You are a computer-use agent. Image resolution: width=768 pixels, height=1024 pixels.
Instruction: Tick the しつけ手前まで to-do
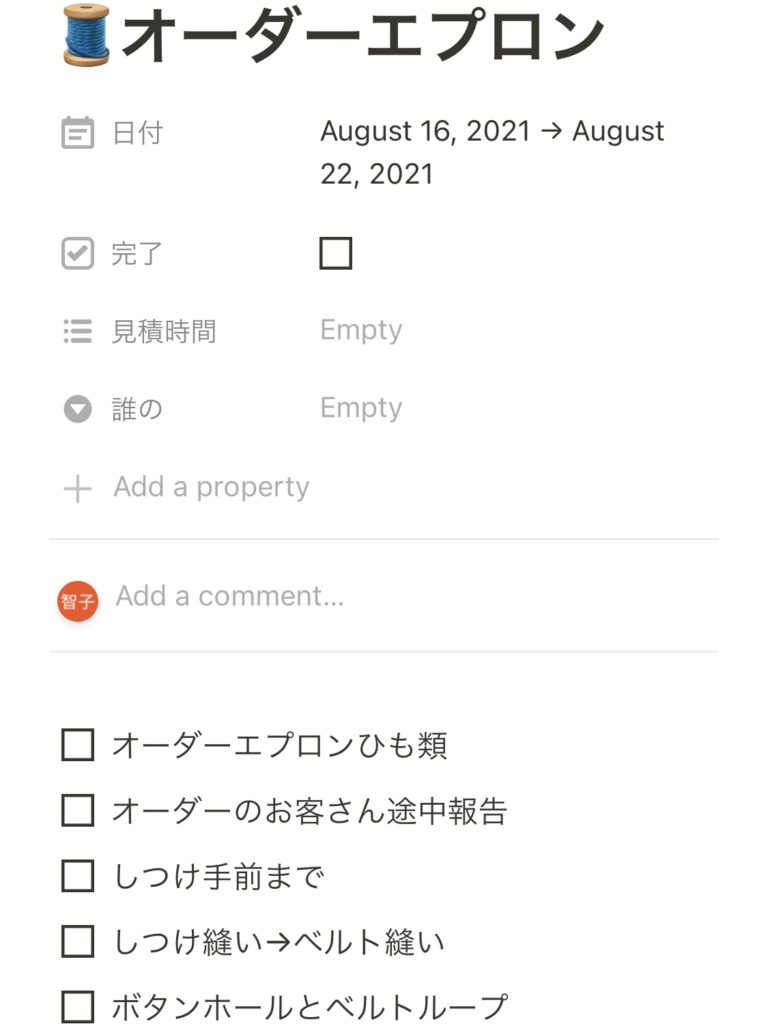[x=78, y=876]
